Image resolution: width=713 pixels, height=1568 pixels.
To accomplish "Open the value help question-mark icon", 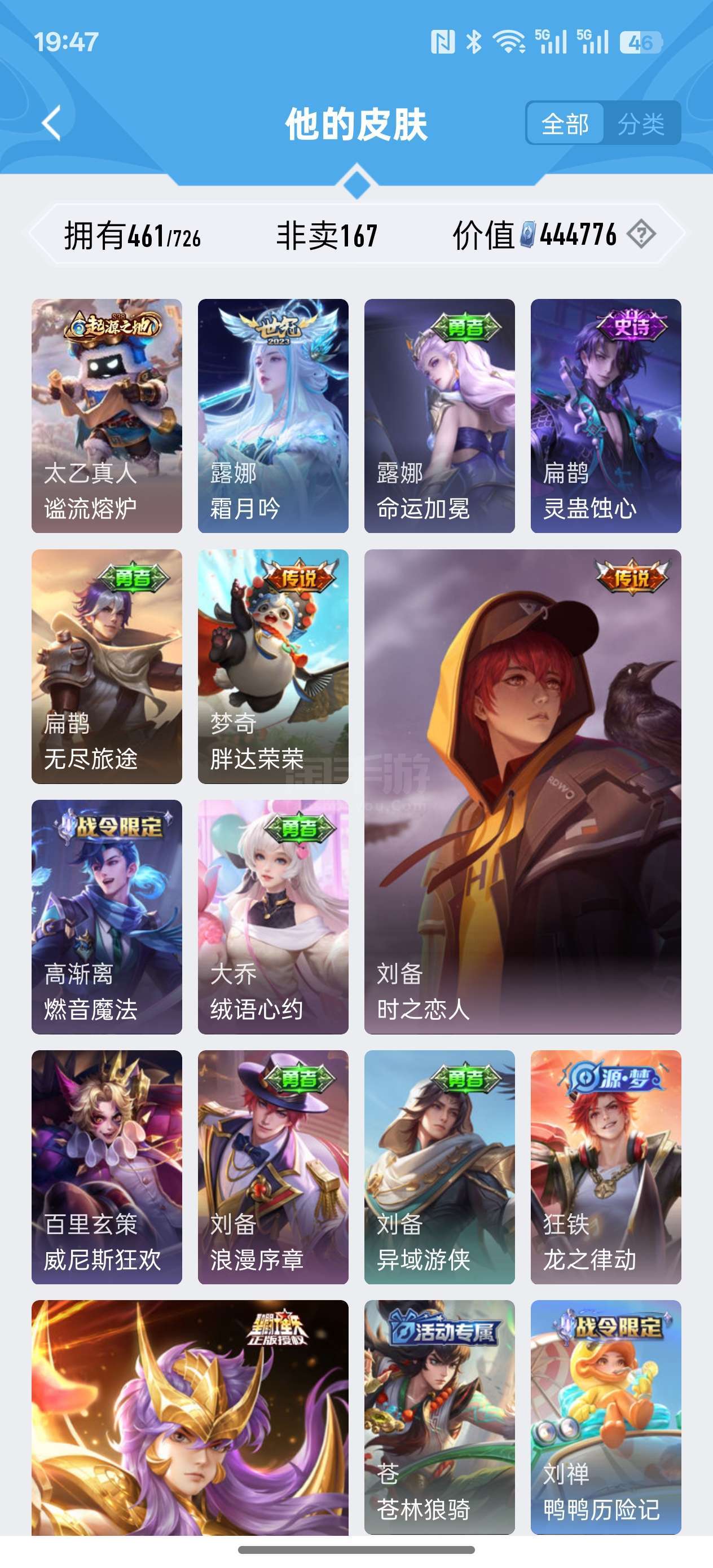I will pos(641,234).
